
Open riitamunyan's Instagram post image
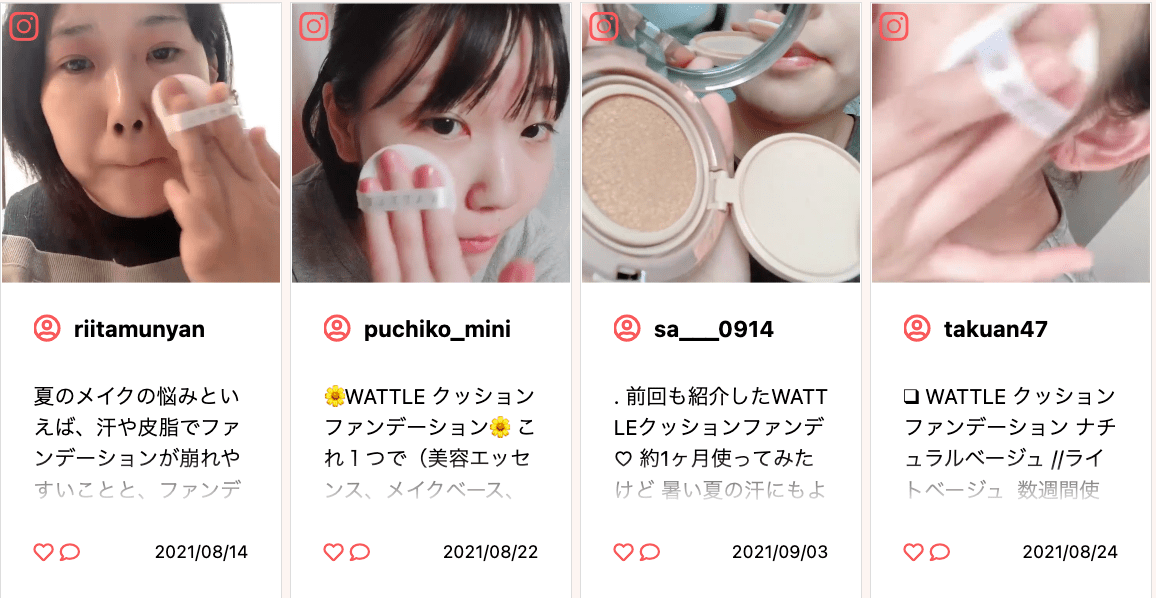141,143
